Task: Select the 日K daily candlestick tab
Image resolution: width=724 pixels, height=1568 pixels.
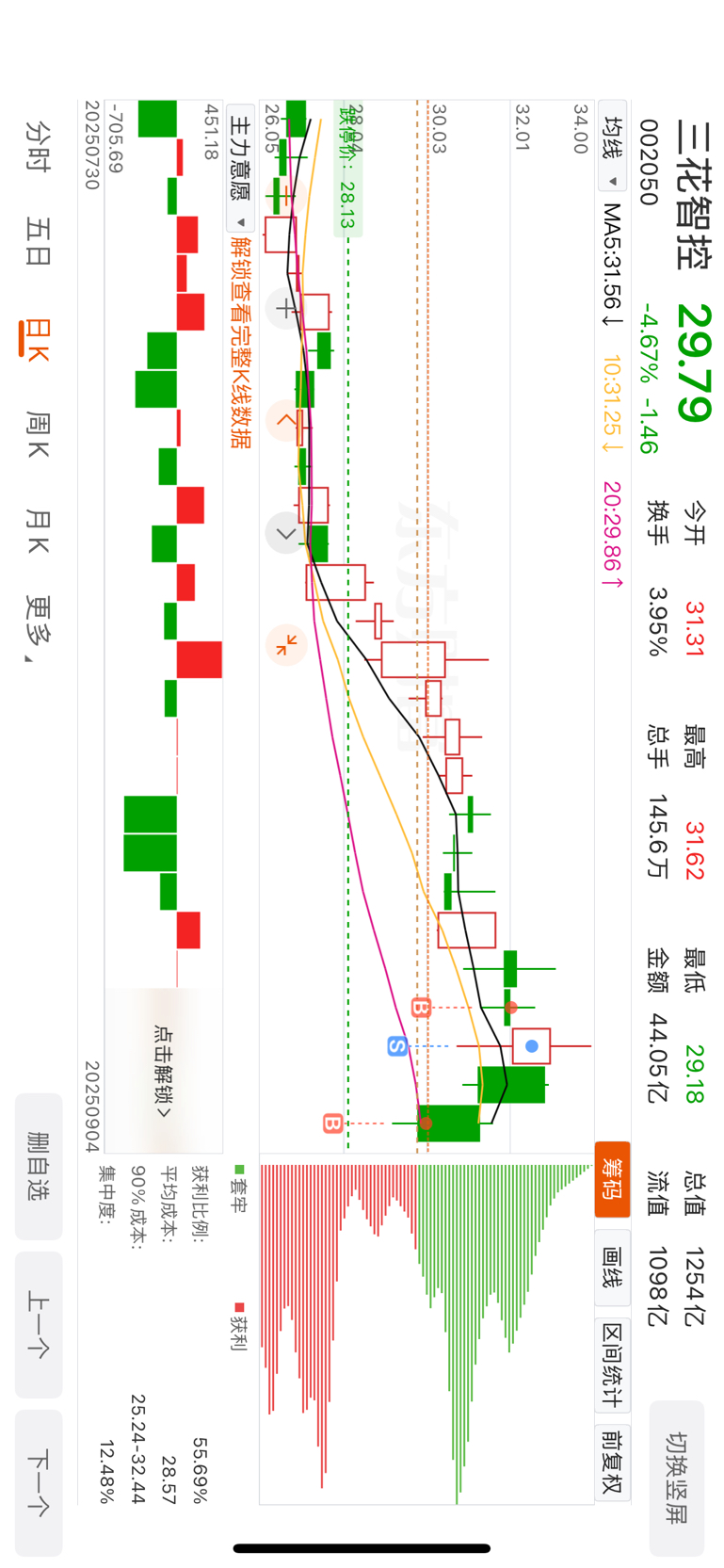Action: click(x=36, y=339)
